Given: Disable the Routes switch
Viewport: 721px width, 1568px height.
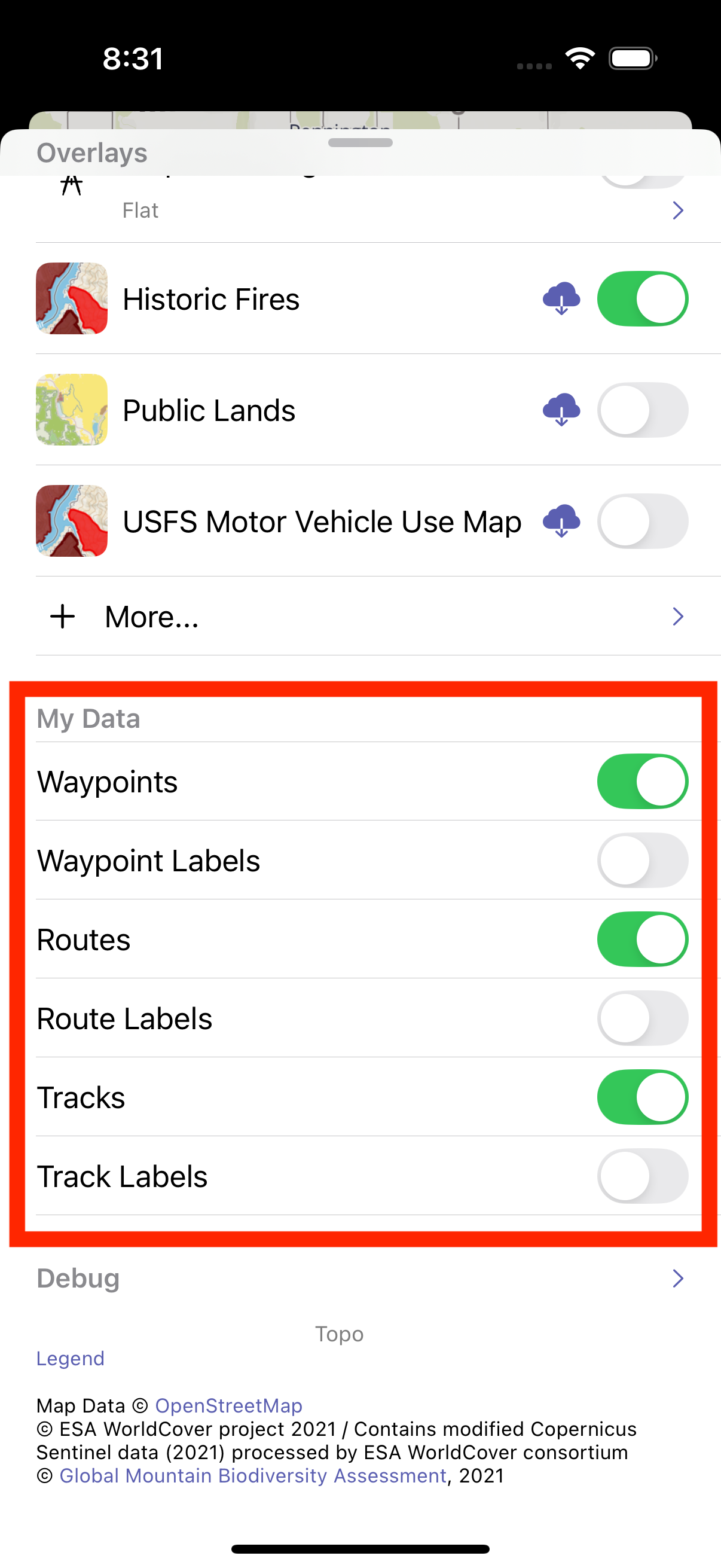Looking at the screenshot, I should 642,939.
